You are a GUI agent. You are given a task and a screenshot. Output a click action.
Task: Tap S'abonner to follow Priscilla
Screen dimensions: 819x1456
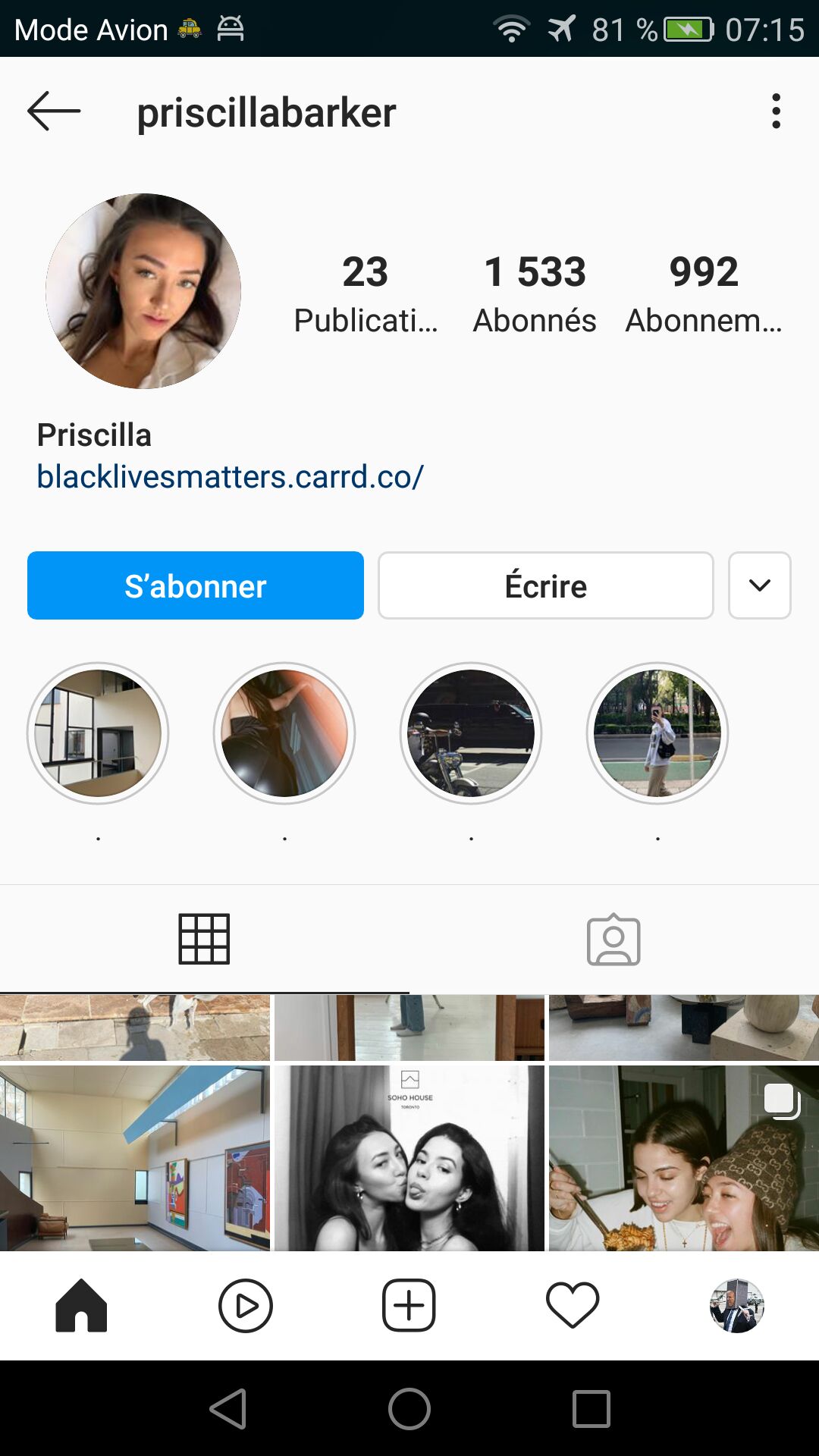pos(196,585)
